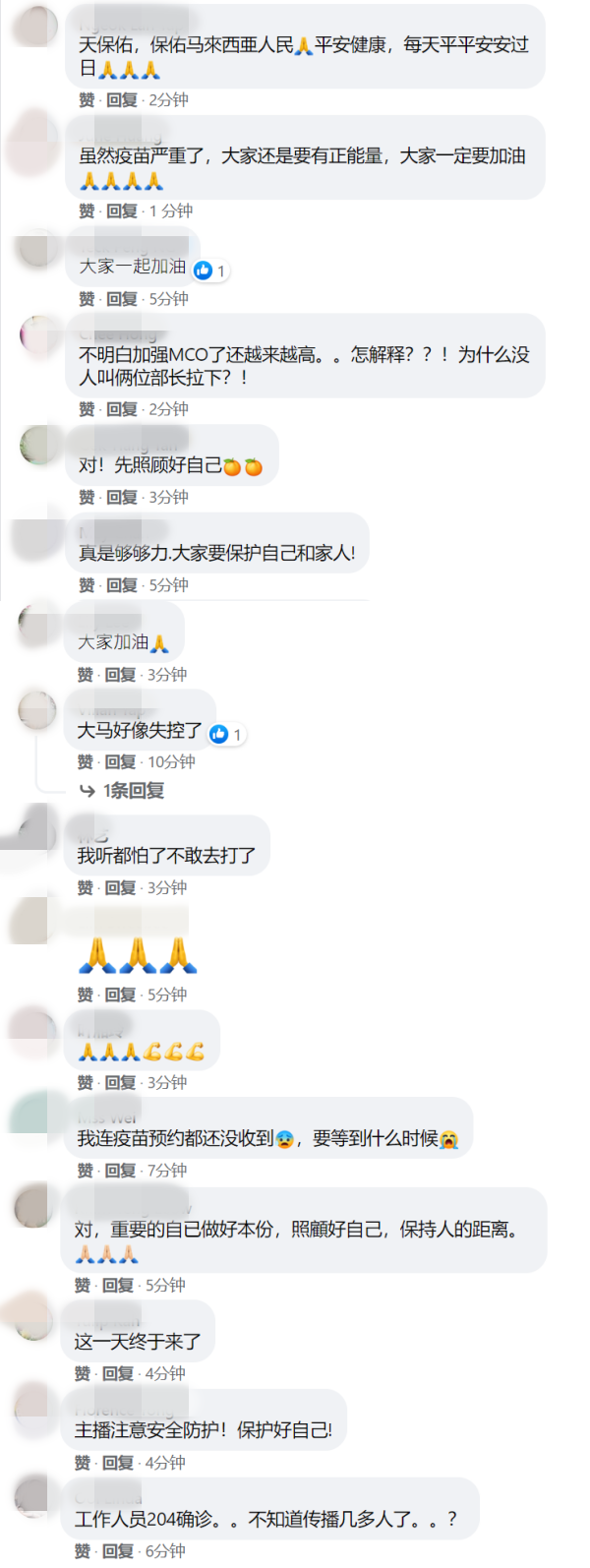View the like reactions on '大马好像失控了'
This screenshot has height=1568, width=590.
pos(226,735)
